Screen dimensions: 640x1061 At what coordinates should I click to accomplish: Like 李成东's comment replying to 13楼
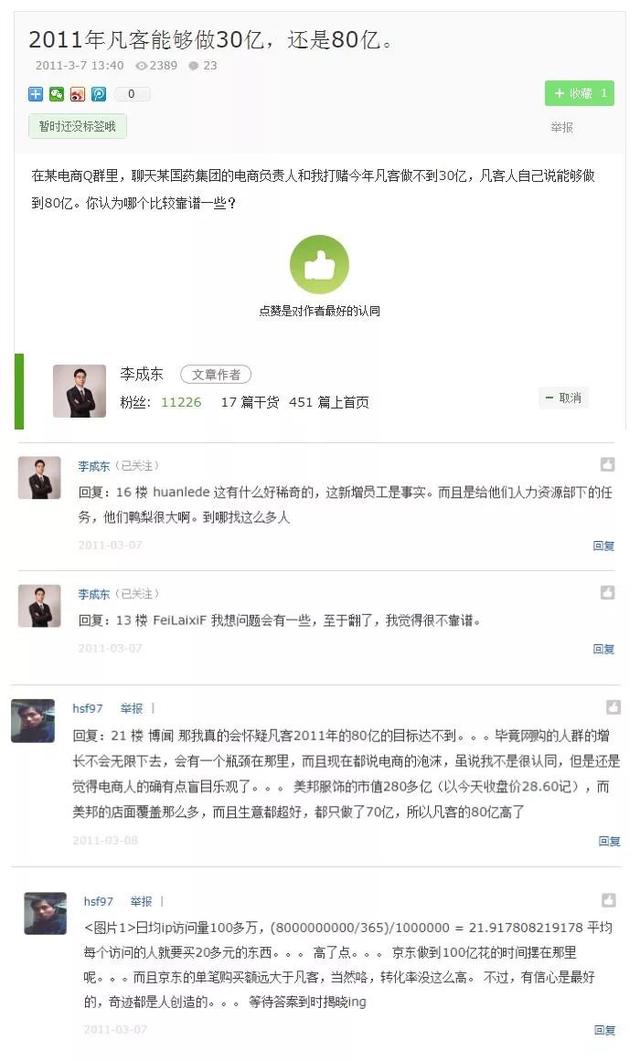tap(608, 593)
